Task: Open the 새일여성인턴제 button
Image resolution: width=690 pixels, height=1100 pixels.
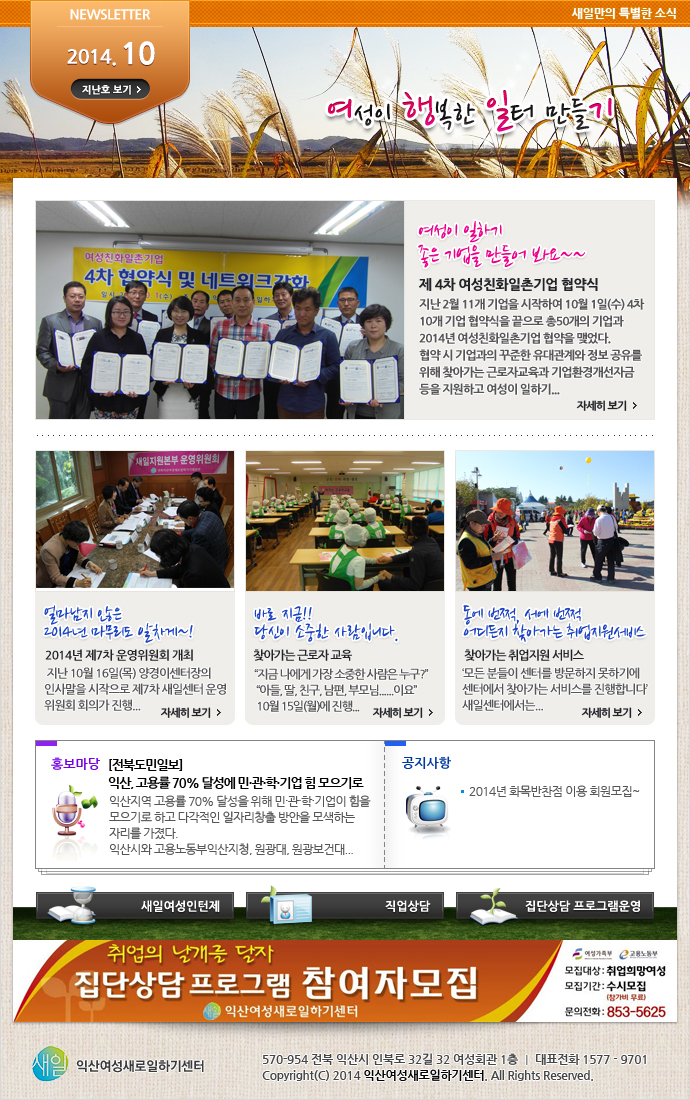Action: [x=135, y=906]
